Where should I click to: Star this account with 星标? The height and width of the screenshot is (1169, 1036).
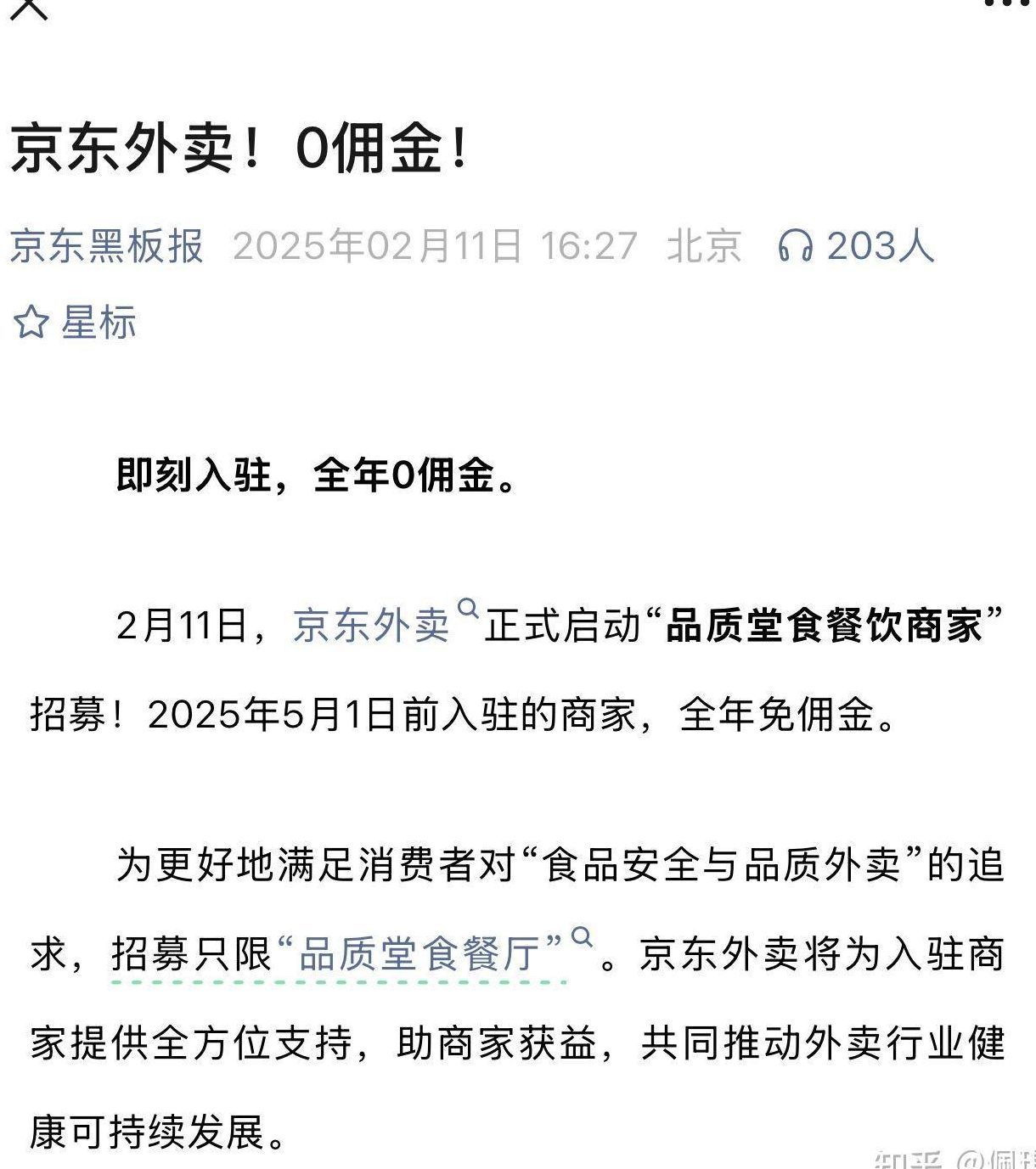[x=75, y=323]
